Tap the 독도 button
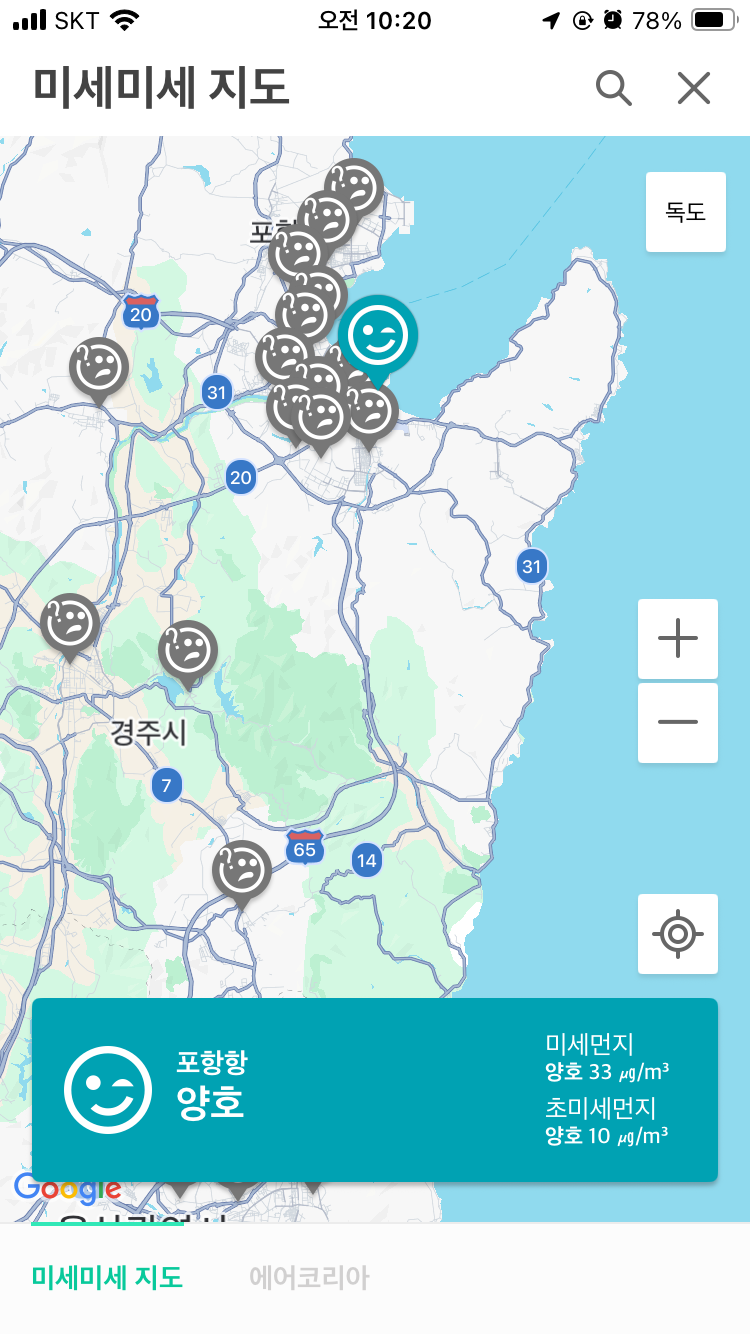Viewport: 750px width, 1334px height. pos(685,212)
